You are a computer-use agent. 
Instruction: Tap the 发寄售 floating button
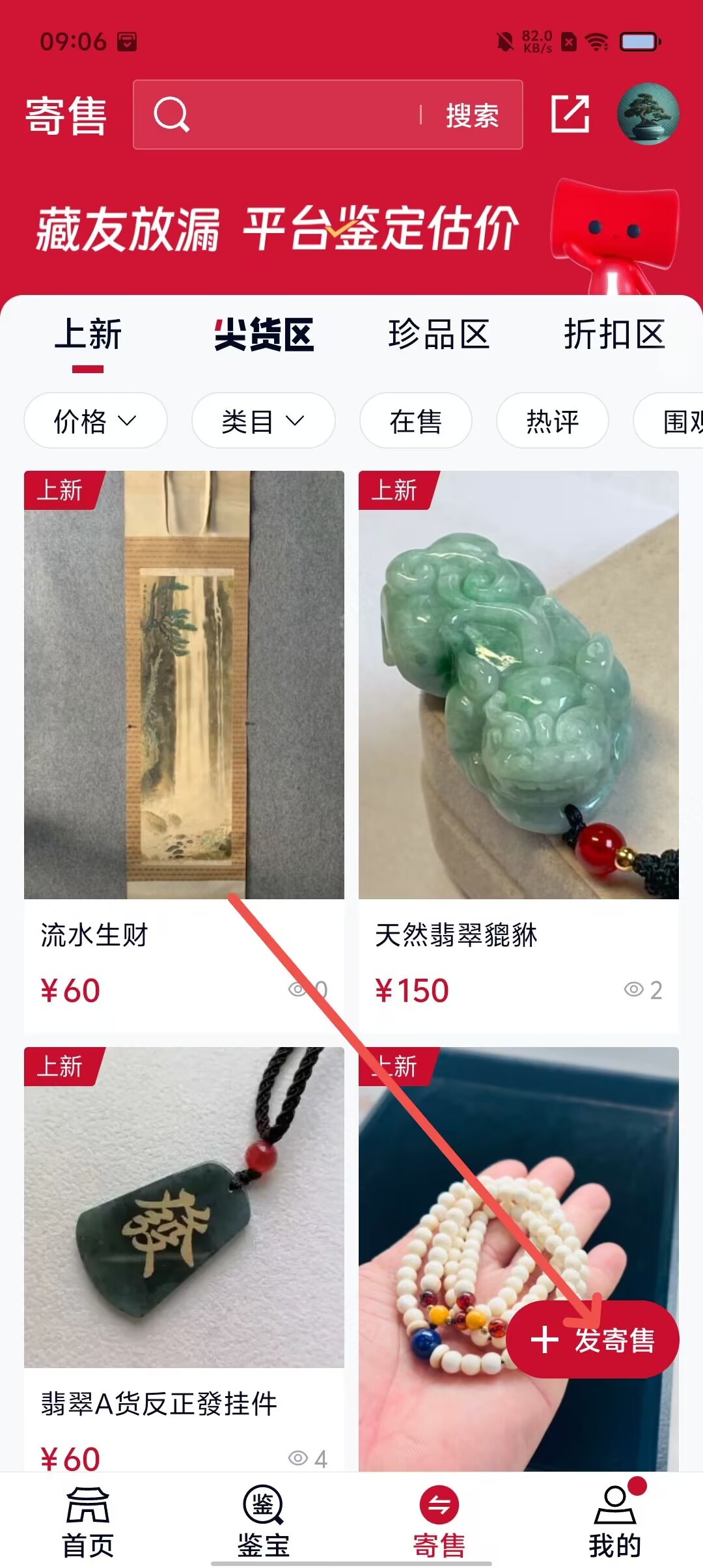point(592,1340)
